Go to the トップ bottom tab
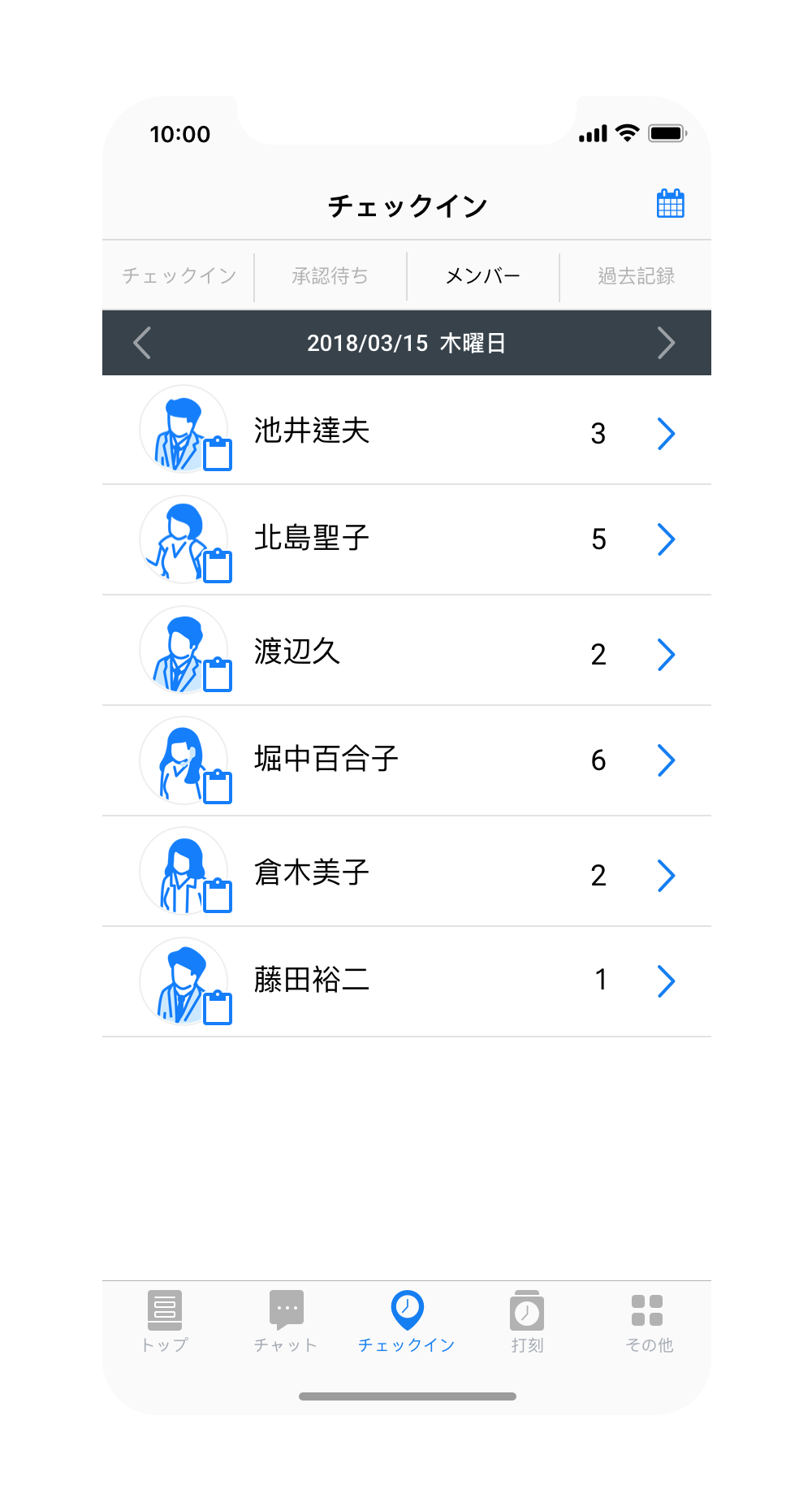 165,1321
